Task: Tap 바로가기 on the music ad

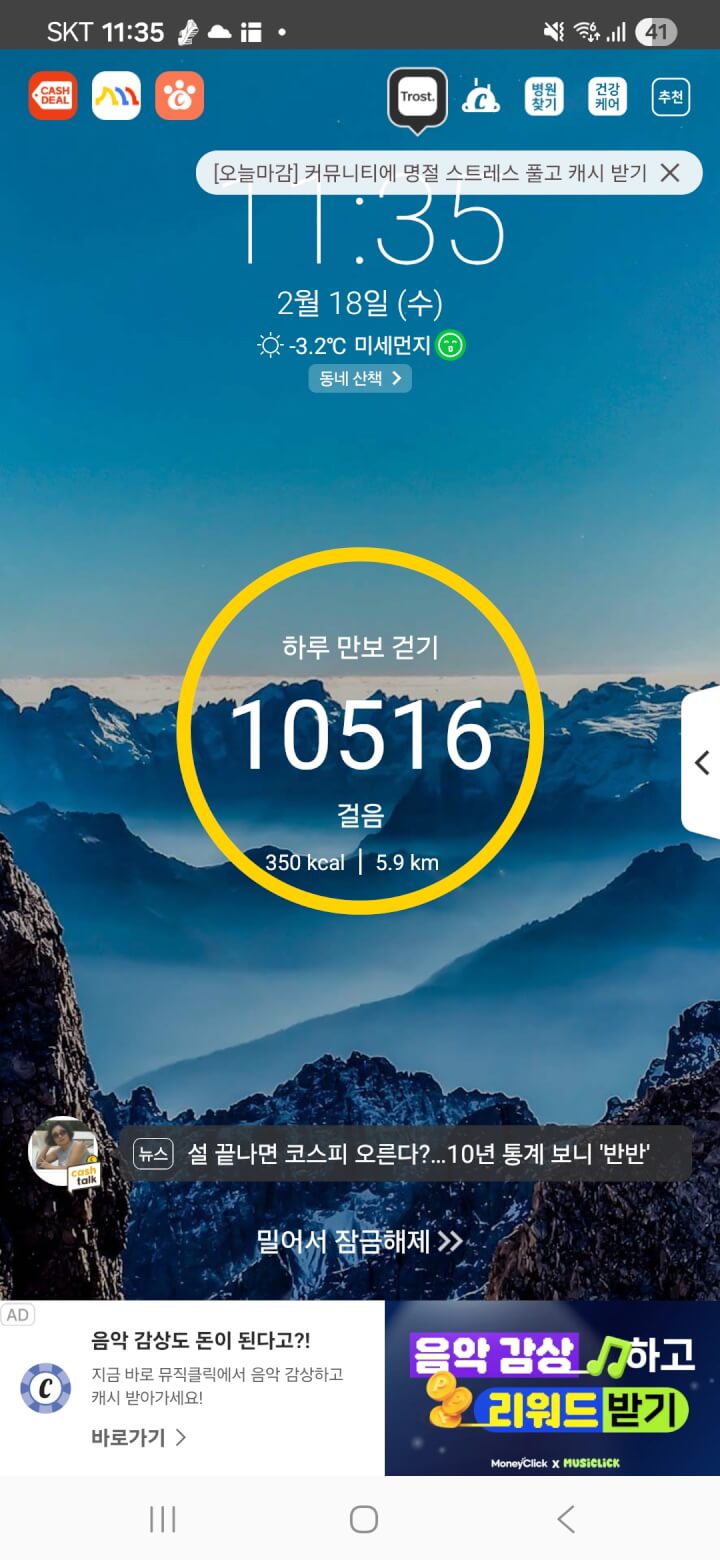Action: click(x=138, y=1437)
